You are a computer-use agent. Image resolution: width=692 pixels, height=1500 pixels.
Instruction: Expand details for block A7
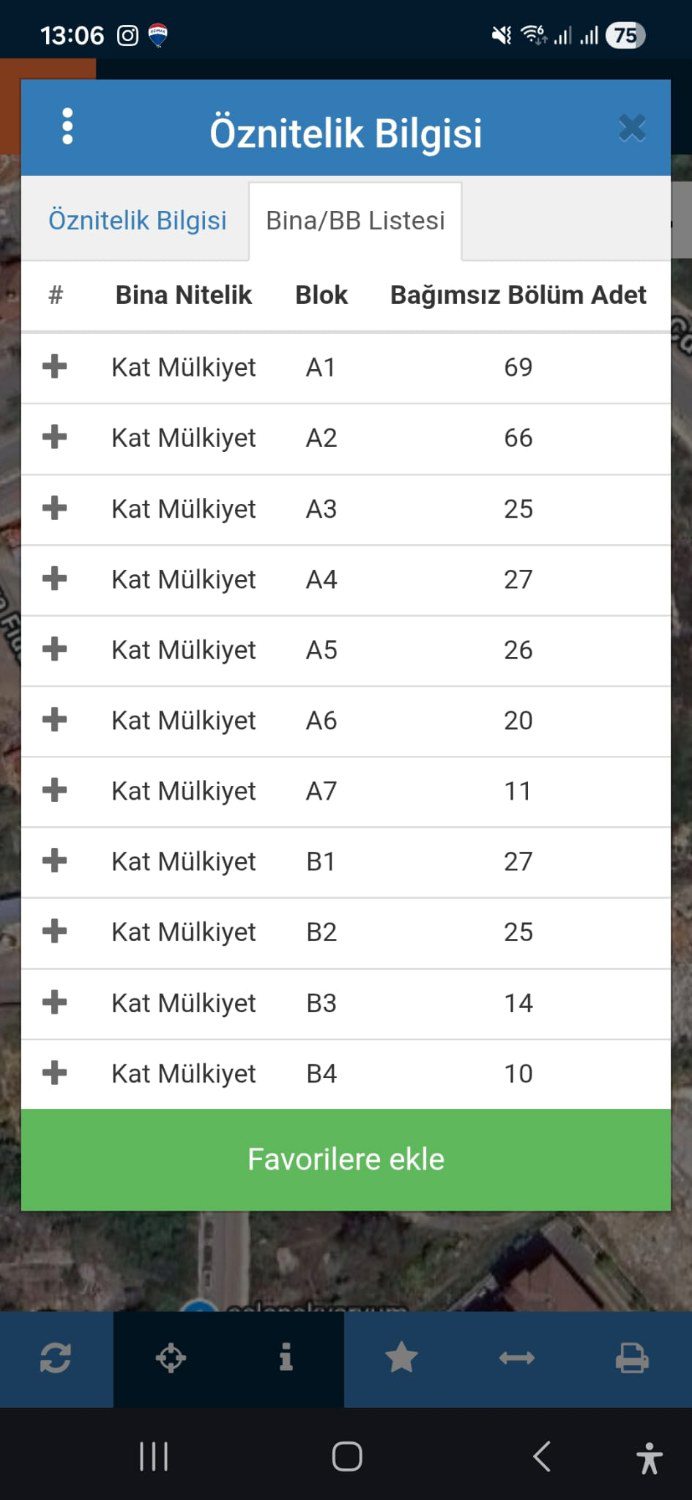(55, 790)
